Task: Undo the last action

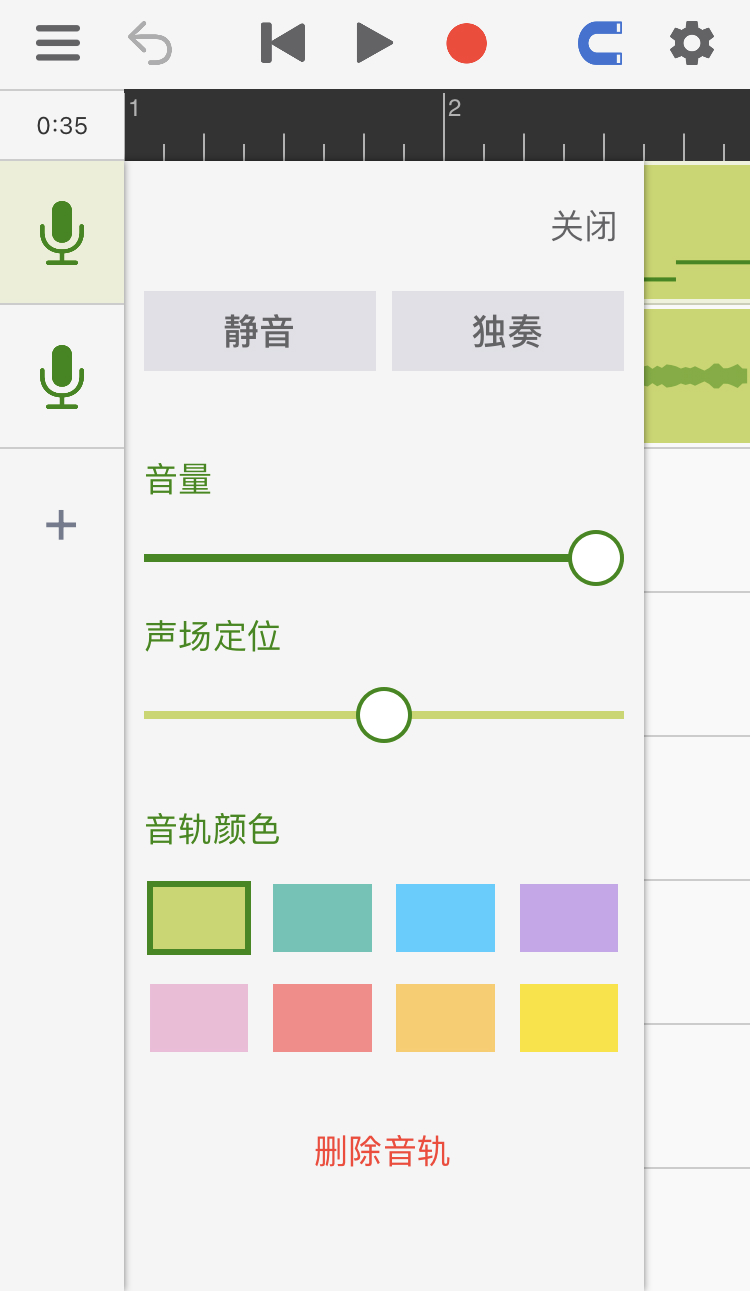Action: (x=151, y=43)
